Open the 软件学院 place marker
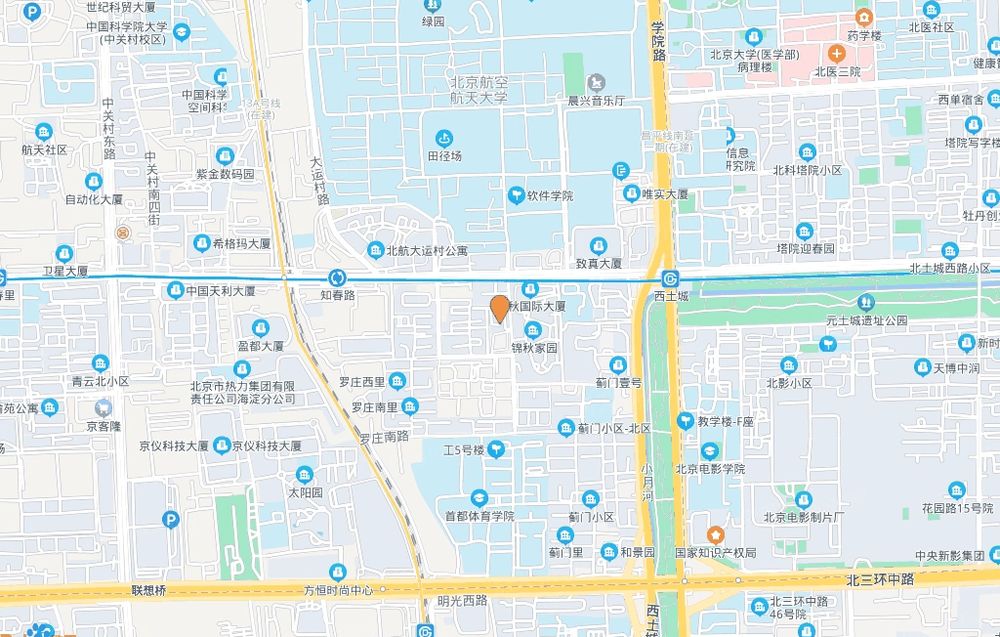The width and height of the screenshot is (1000, 637). 516,195
